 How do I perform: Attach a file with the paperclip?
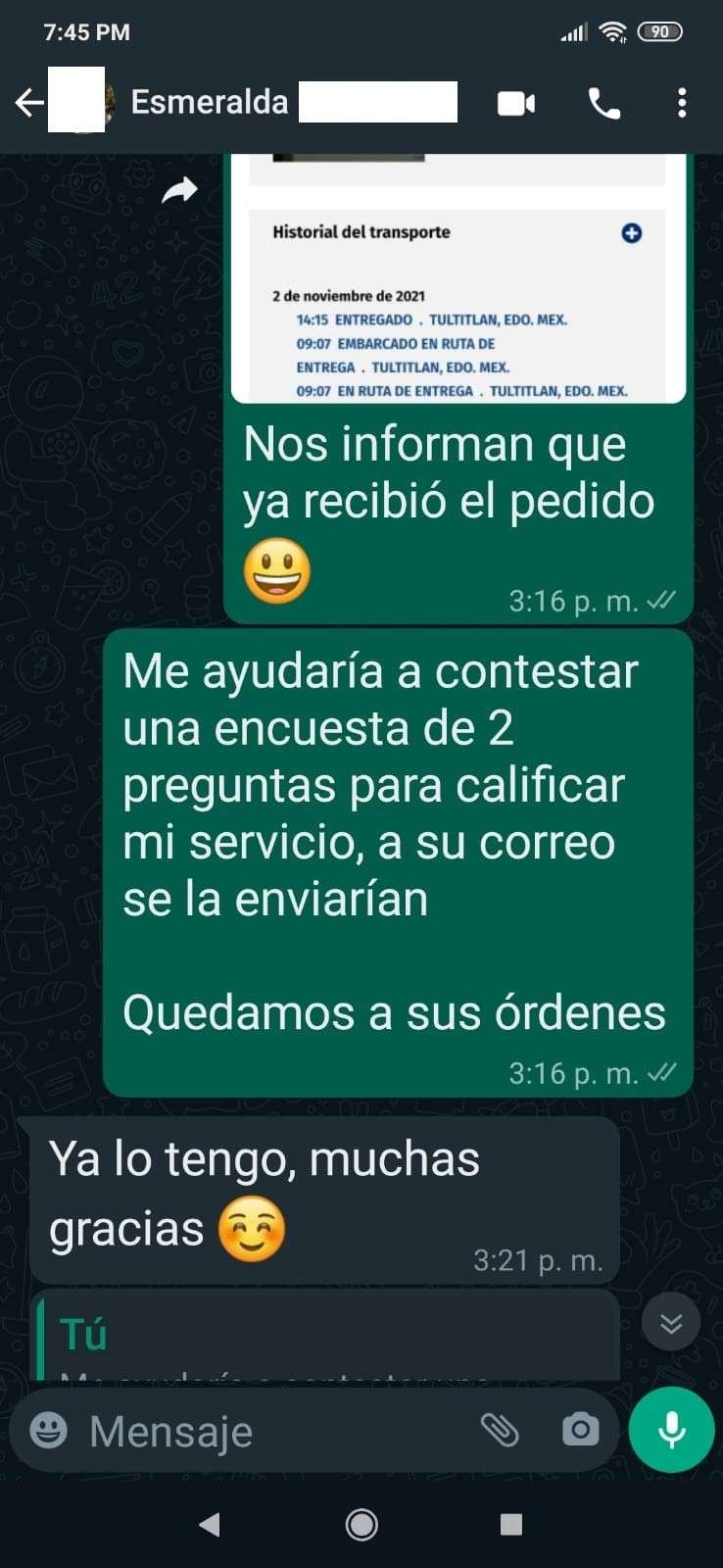point(500,1431)
